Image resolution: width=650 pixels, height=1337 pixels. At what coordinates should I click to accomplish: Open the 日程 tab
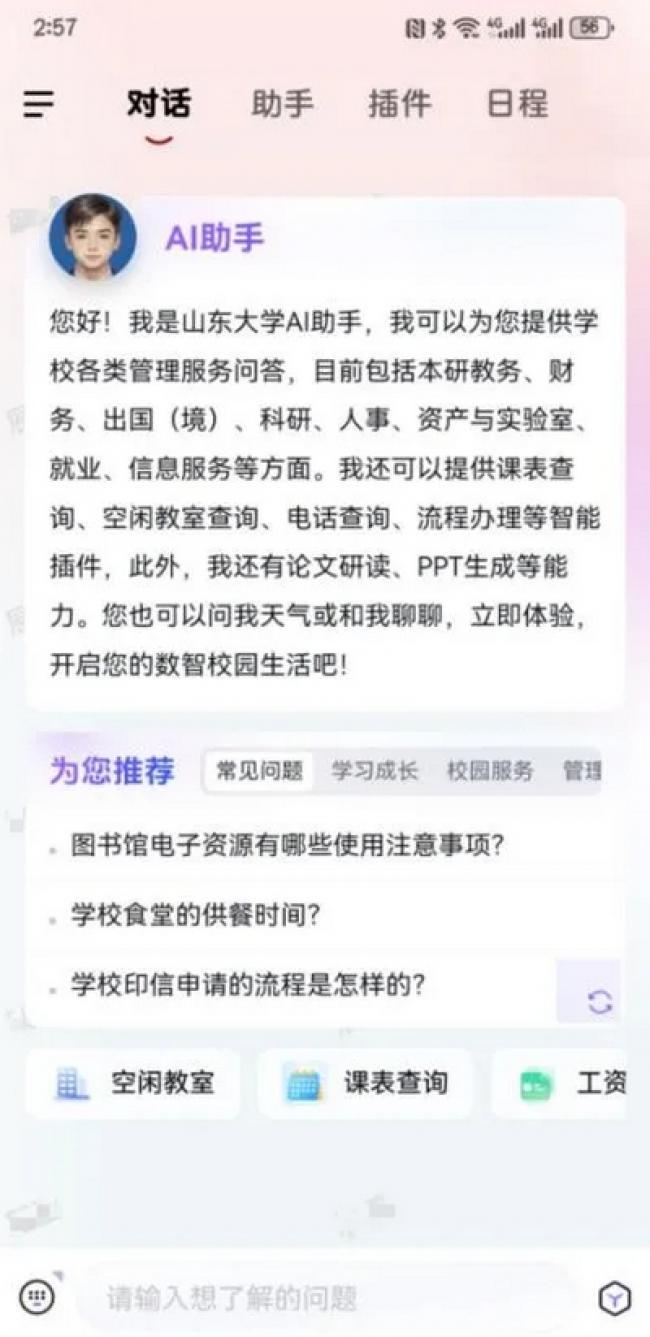517,104
